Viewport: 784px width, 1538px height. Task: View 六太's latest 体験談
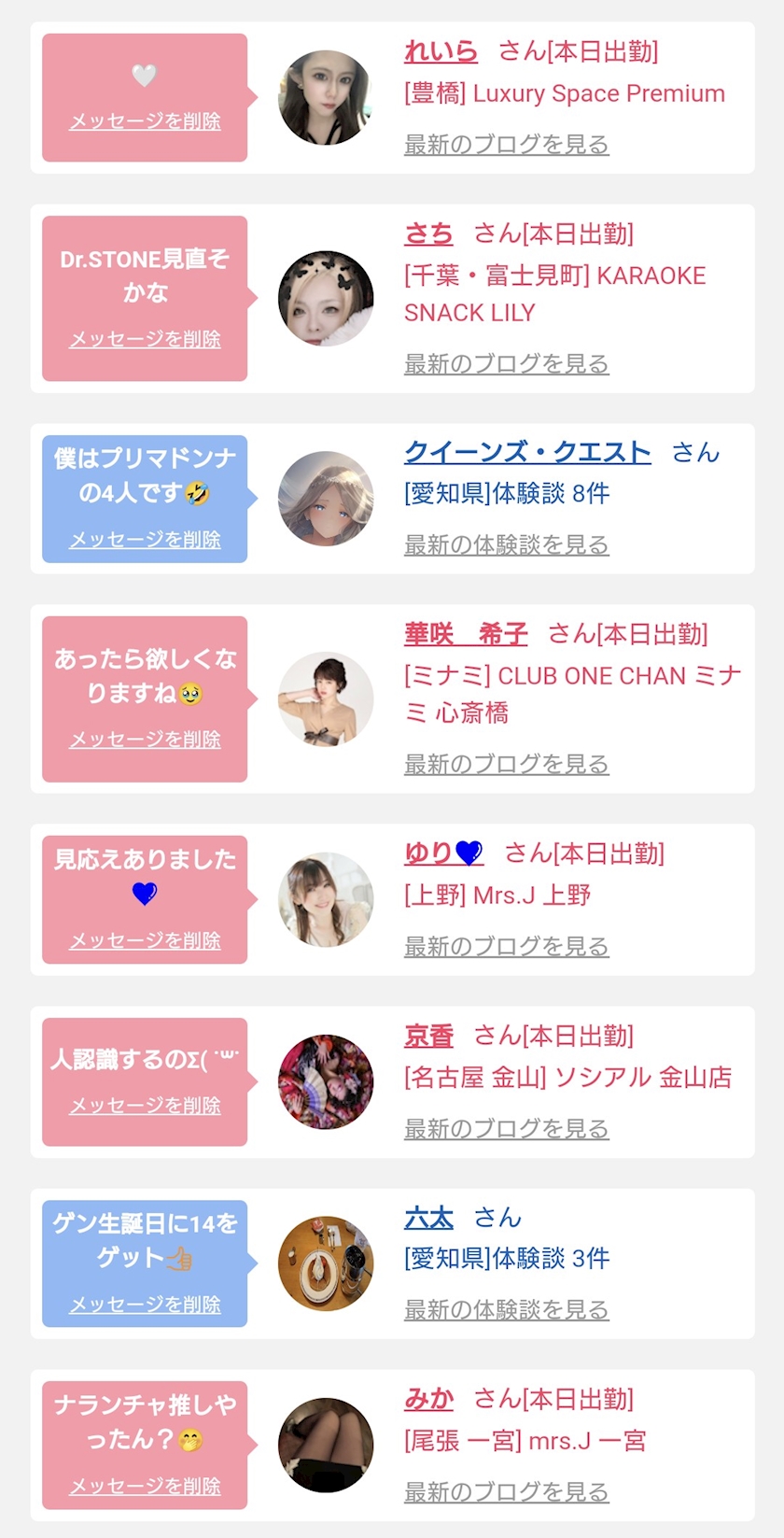(x=506, y=1310)
